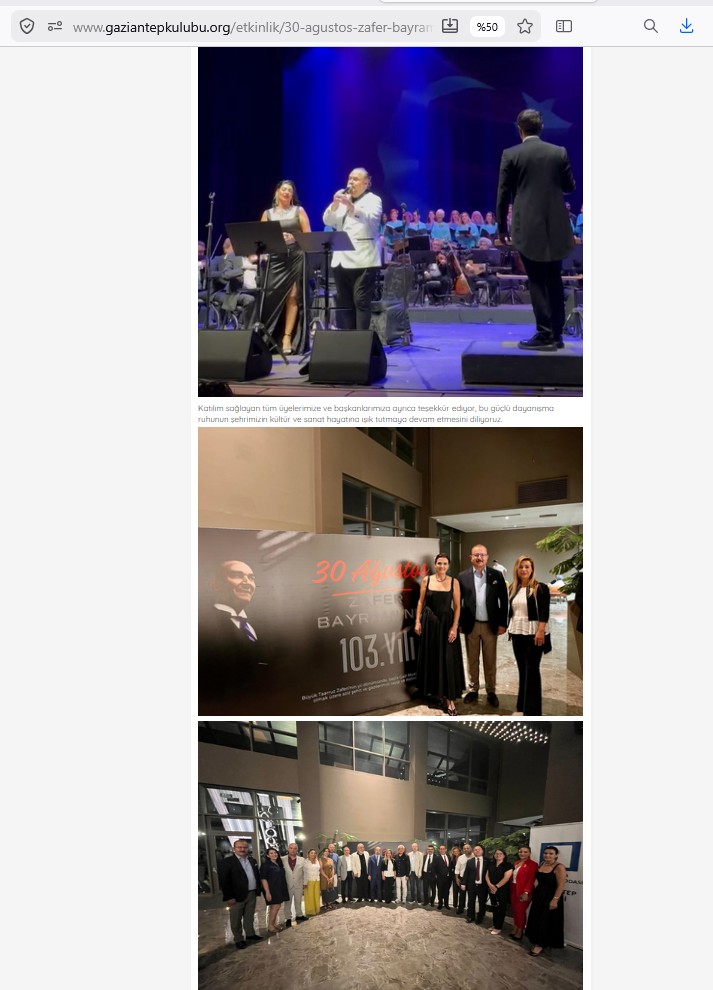
Task: Open the site permissions icon
Action: pyautogui.click(x=55, y=27)
